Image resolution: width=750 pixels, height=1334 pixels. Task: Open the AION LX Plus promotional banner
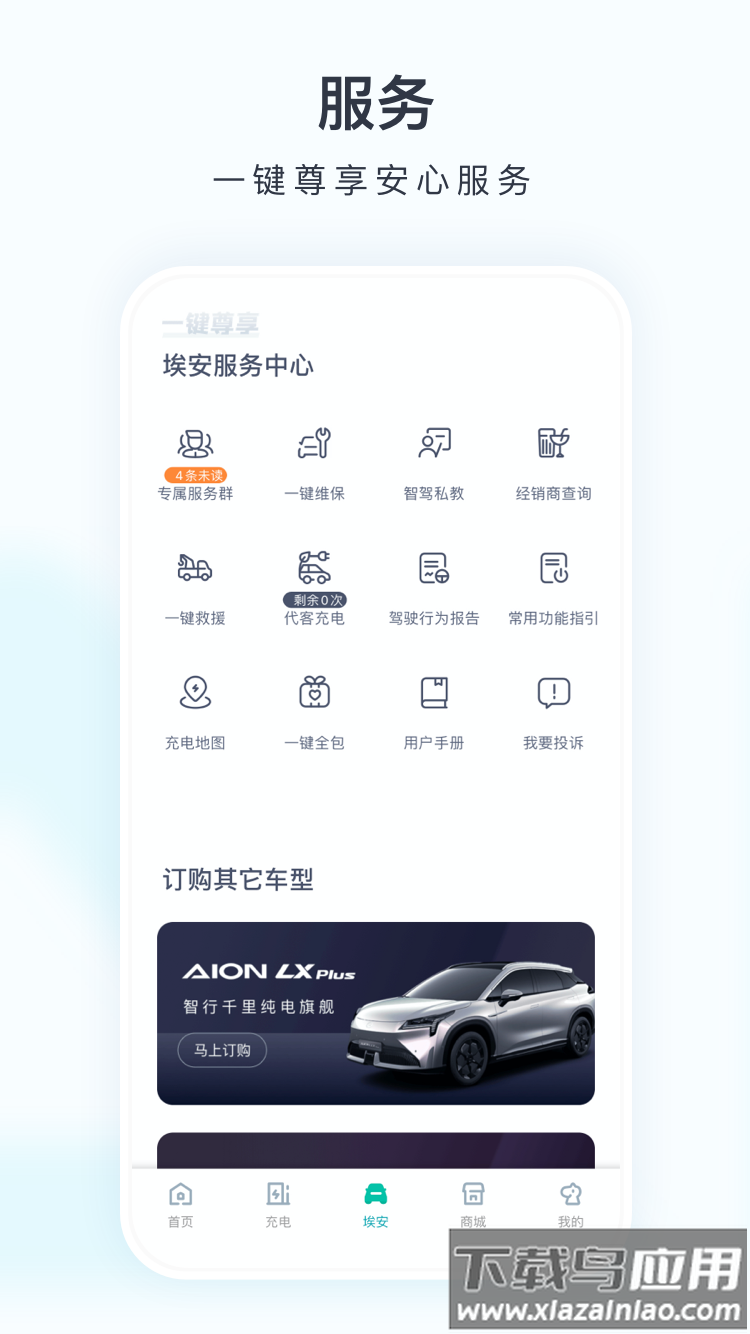point(375,1012)
